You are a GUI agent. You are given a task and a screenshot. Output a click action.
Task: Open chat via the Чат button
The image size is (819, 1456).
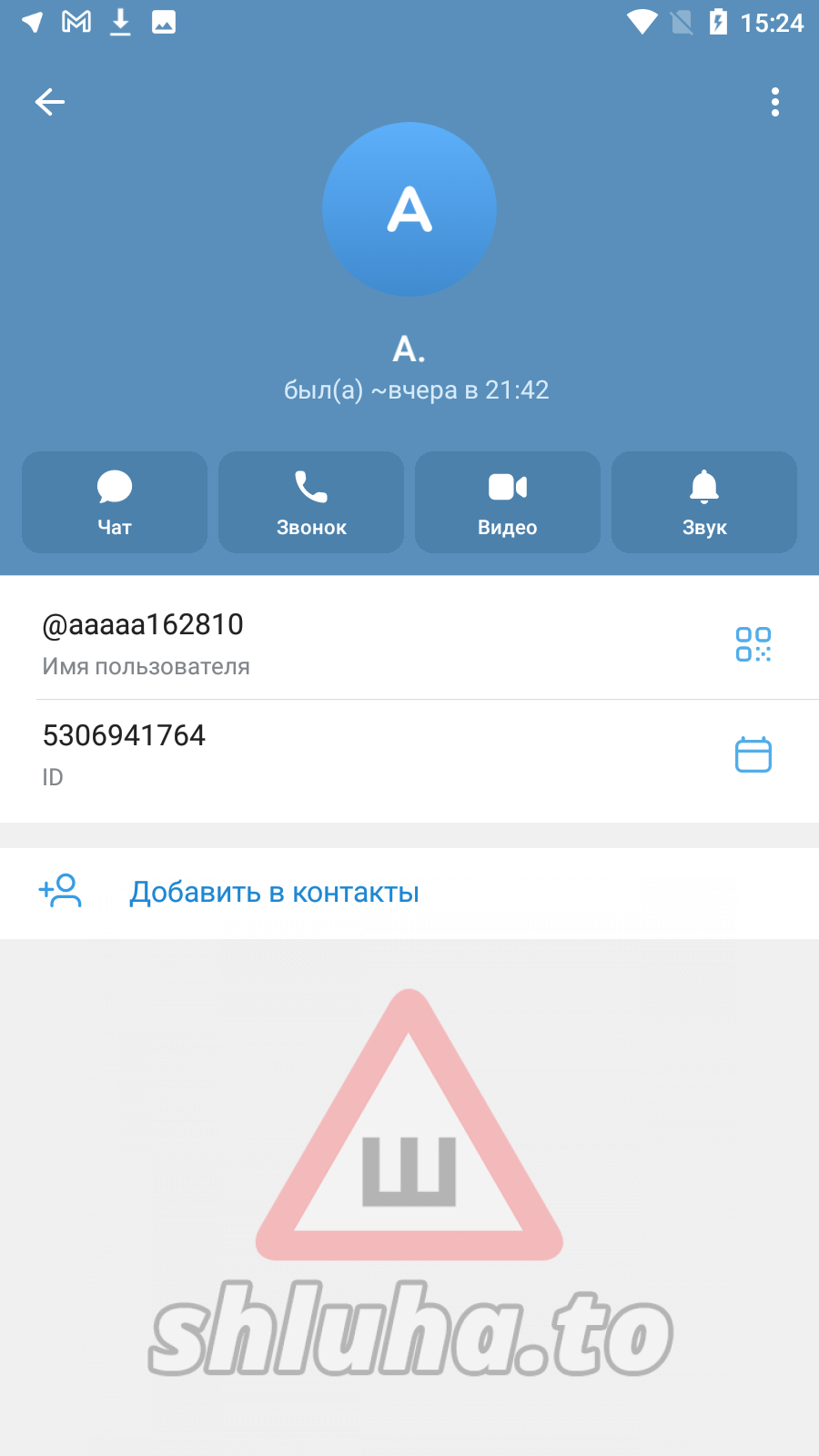coord(115,502)
